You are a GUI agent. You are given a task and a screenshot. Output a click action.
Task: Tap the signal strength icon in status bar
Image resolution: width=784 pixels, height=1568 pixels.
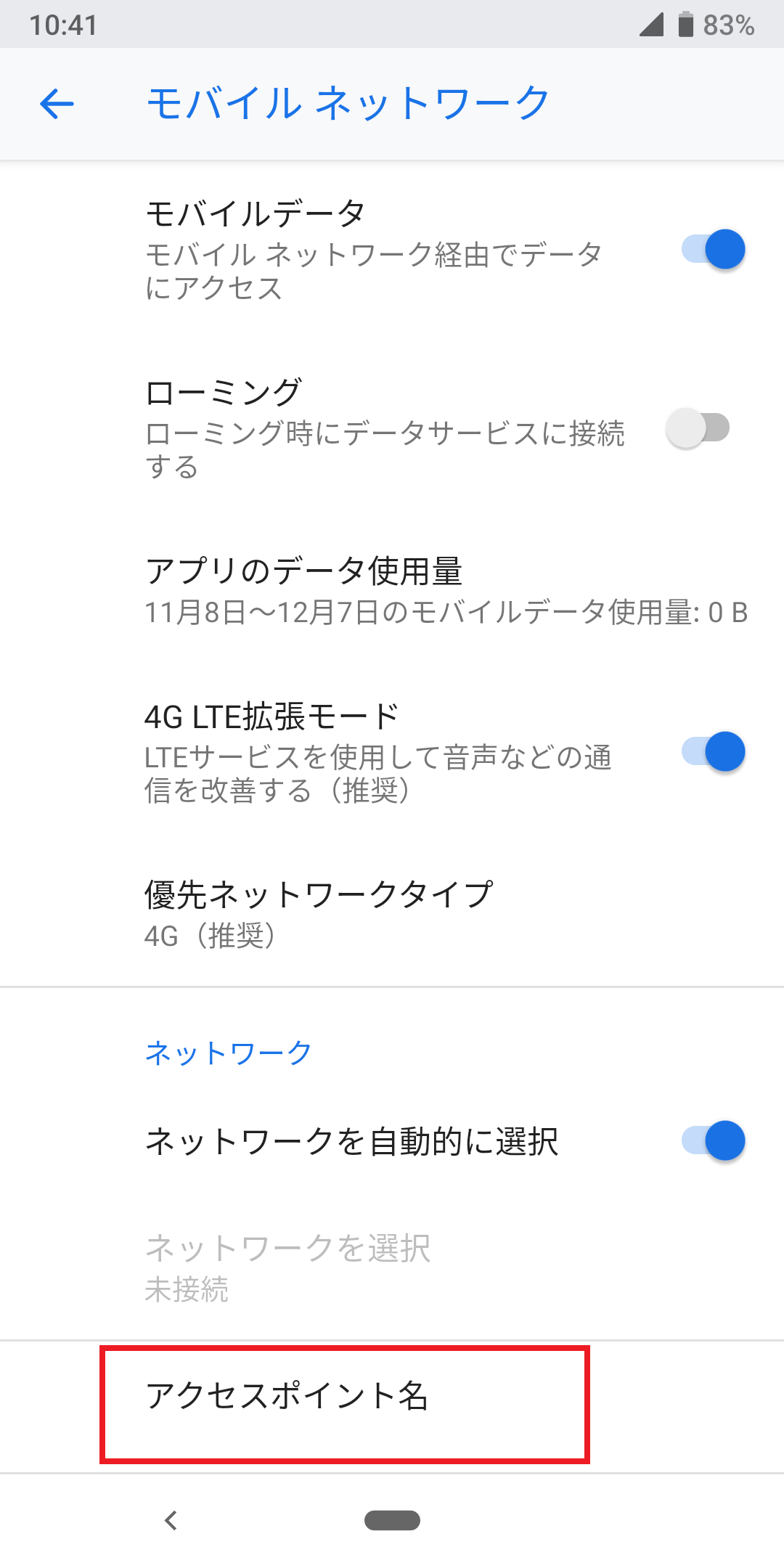(651, 24)
